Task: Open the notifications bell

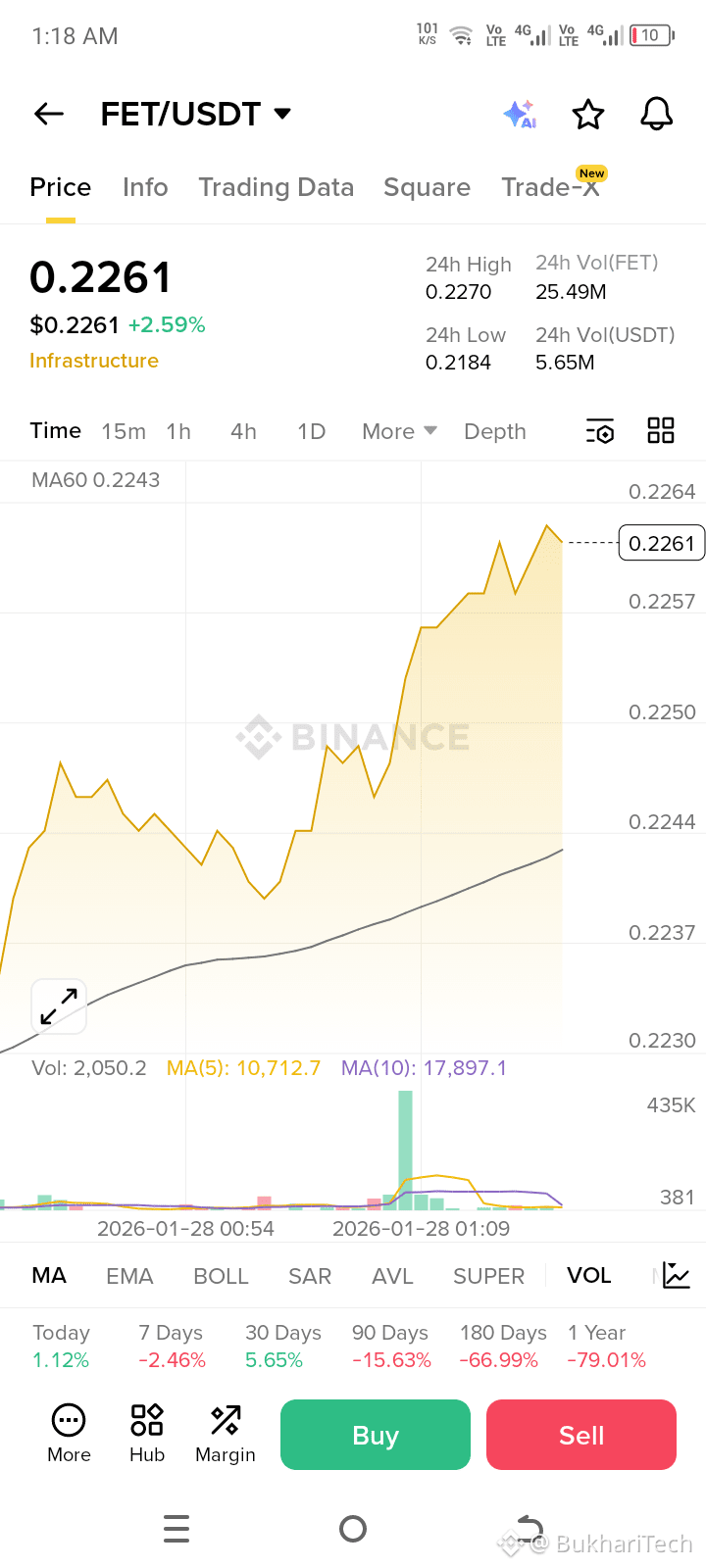Action: 656,114
